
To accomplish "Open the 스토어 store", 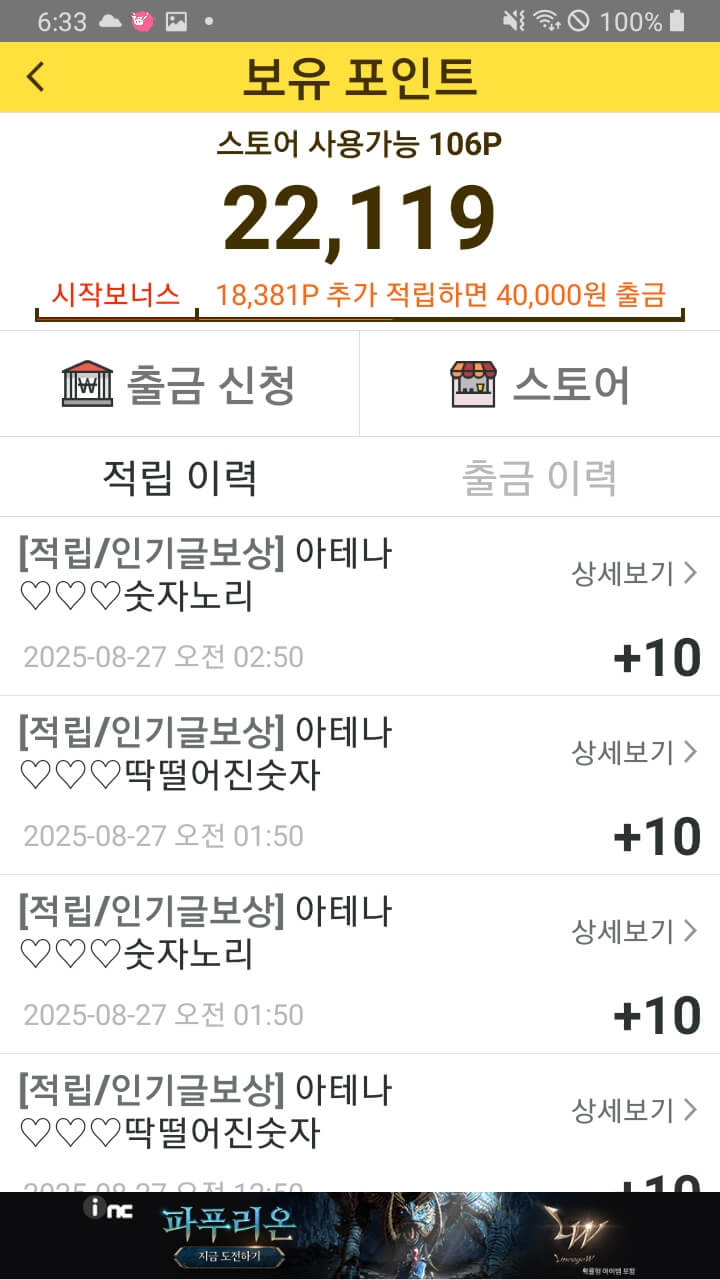I will (540, 385).
